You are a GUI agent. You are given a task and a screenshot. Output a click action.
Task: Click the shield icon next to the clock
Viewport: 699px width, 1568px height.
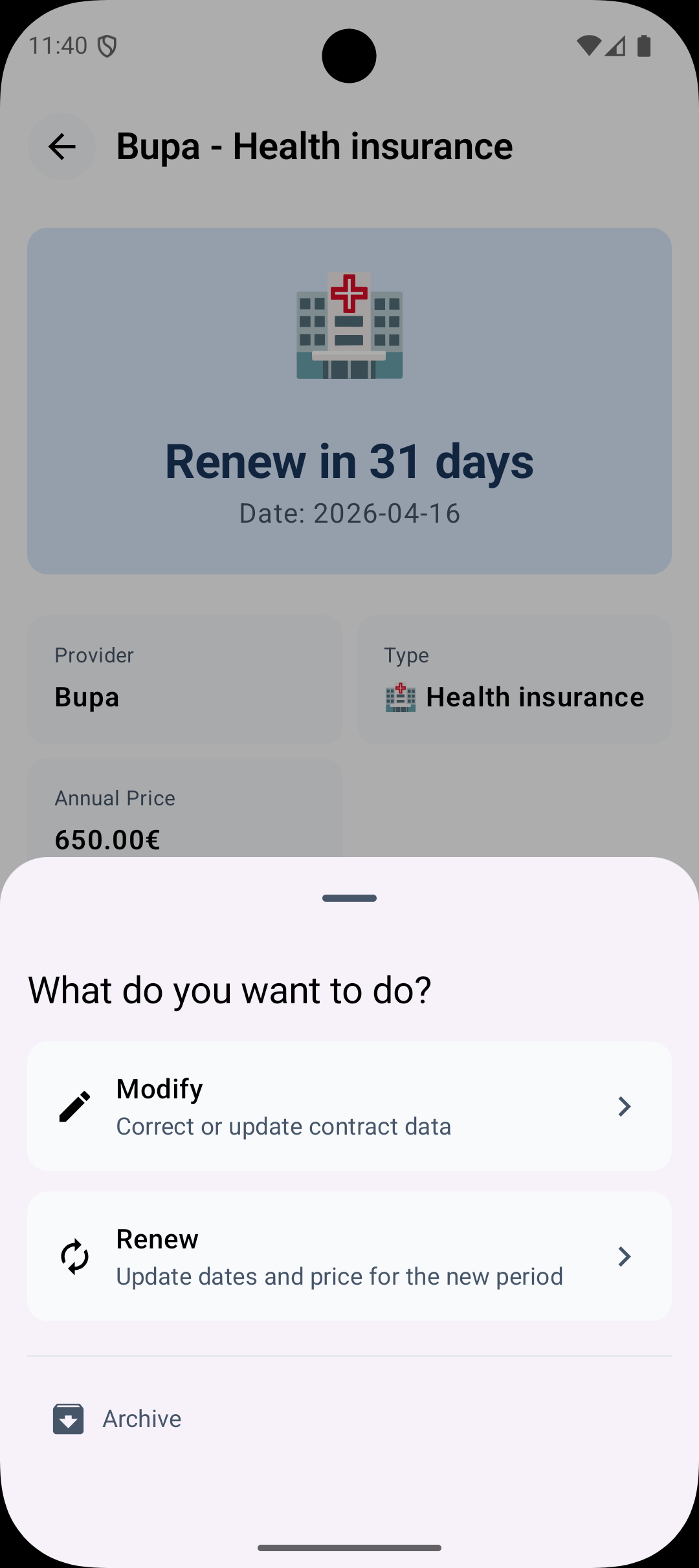(x=109, y=45)
